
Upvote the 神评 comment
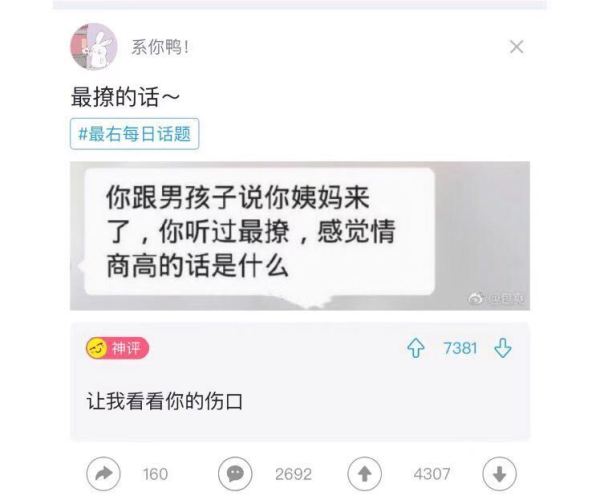416,349
